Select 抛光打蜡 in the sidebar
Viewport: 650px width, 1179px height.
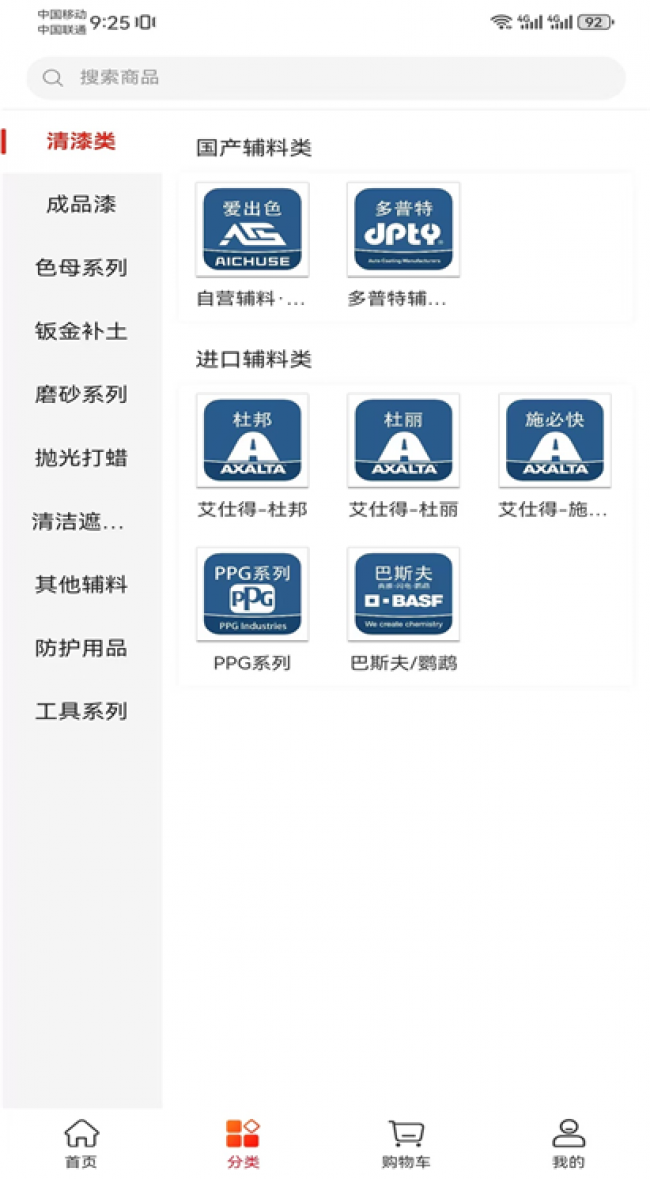click(x=81, y=457)
